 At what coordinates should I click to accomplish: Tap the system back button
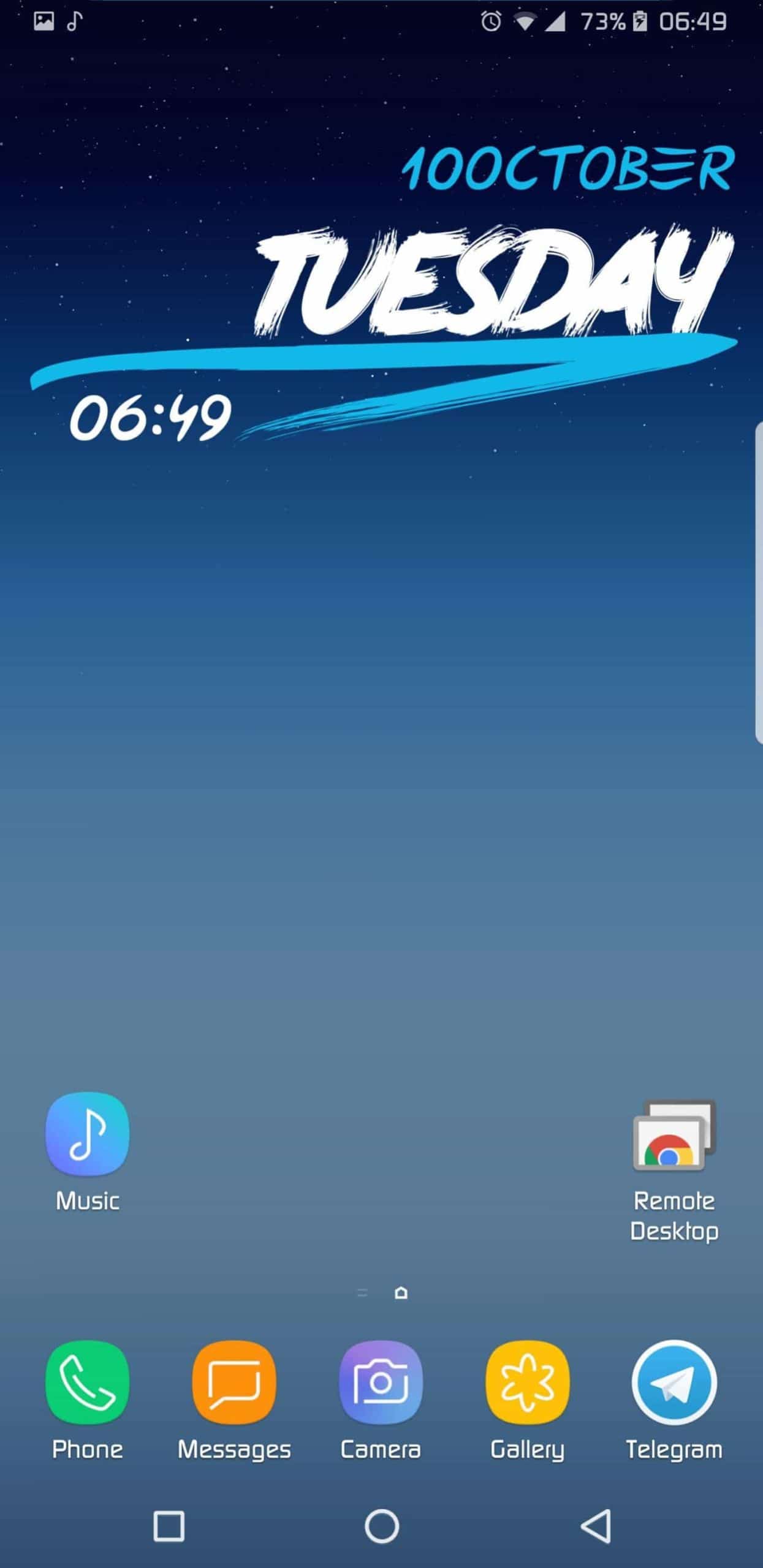596,1526
